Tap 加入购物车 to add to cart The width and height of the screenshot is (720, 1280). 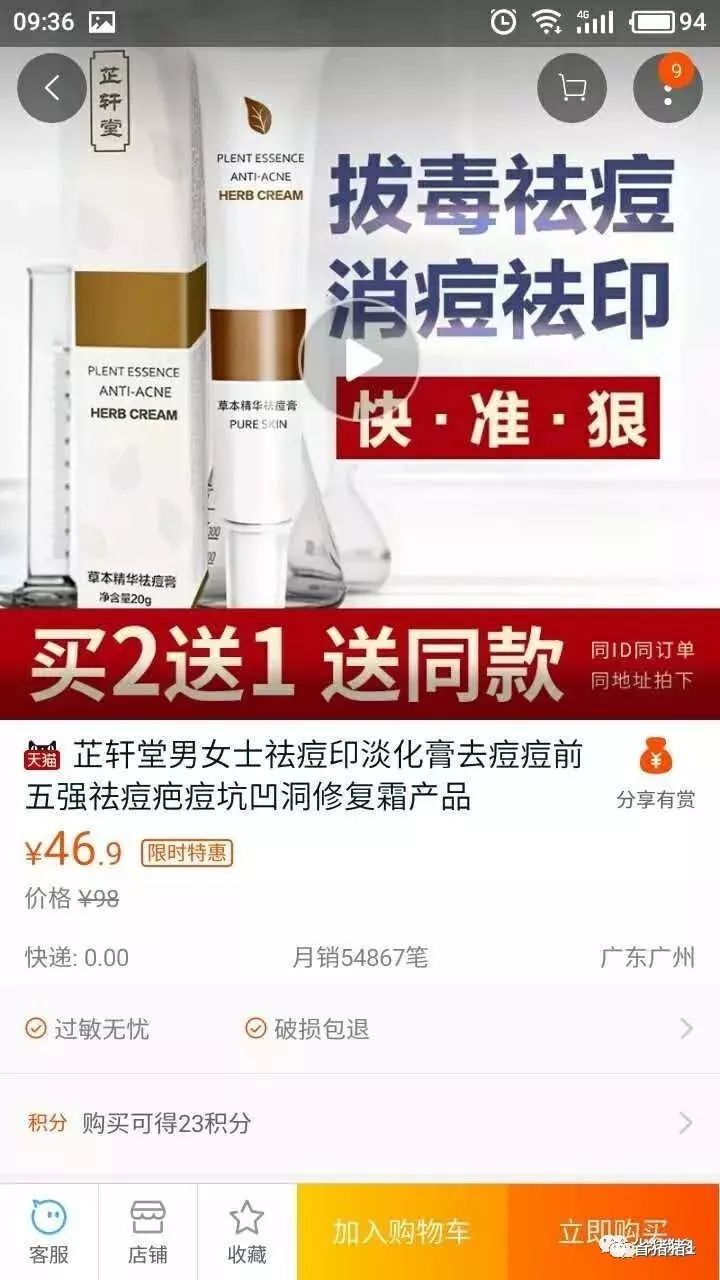click(402, 1232)
